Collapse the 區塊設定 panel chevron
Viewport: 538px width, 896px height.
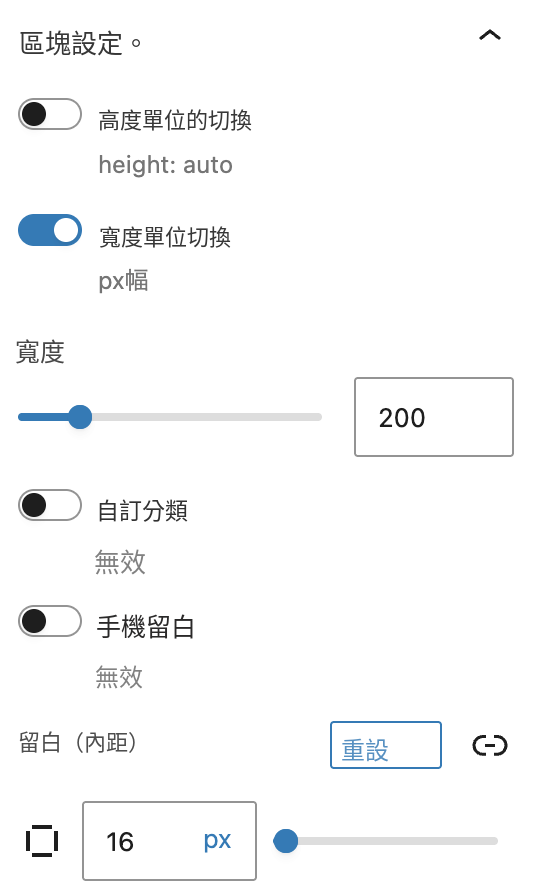pos(489,35)
